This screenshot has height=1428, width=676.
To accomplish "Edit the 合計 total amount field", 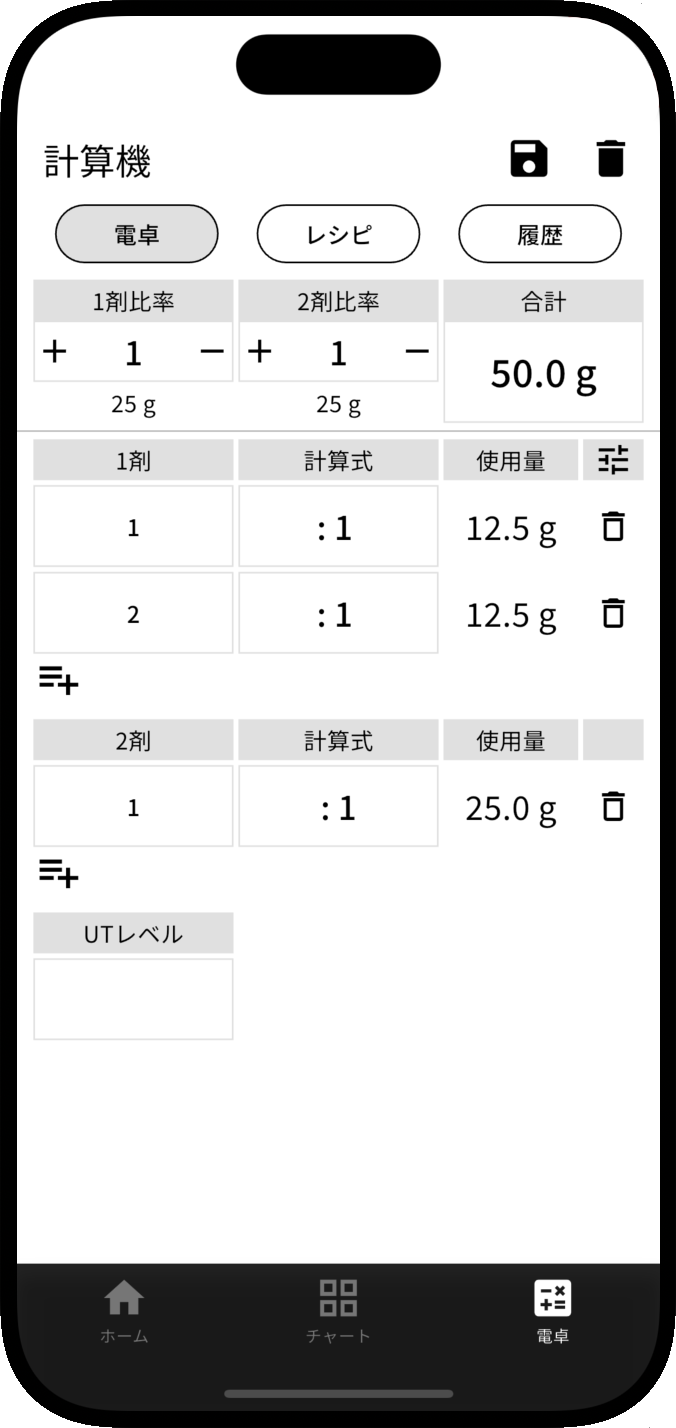I will click(x=543, y=373).
